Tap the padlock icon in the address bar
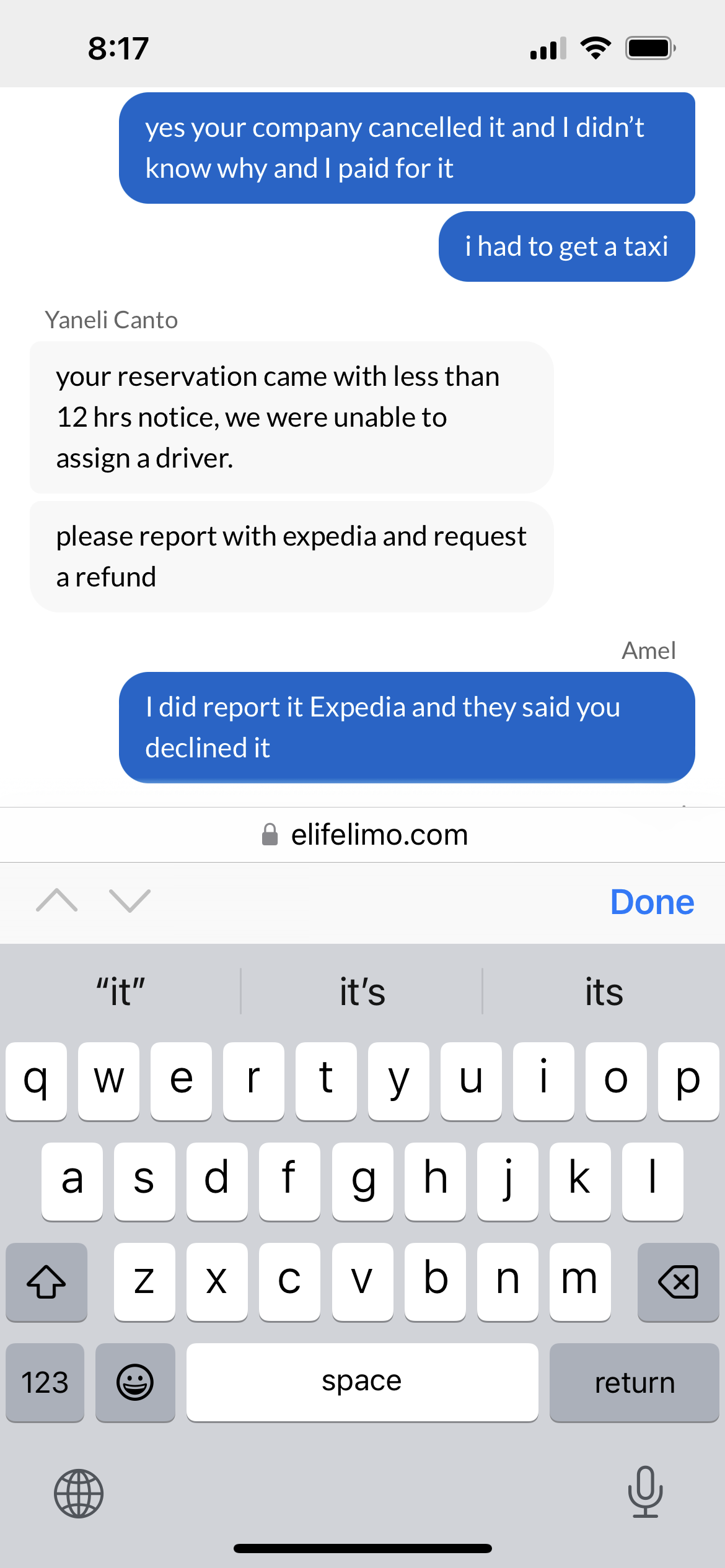Viewport: 725px width, 1568px height. click(x=269, y=834)
